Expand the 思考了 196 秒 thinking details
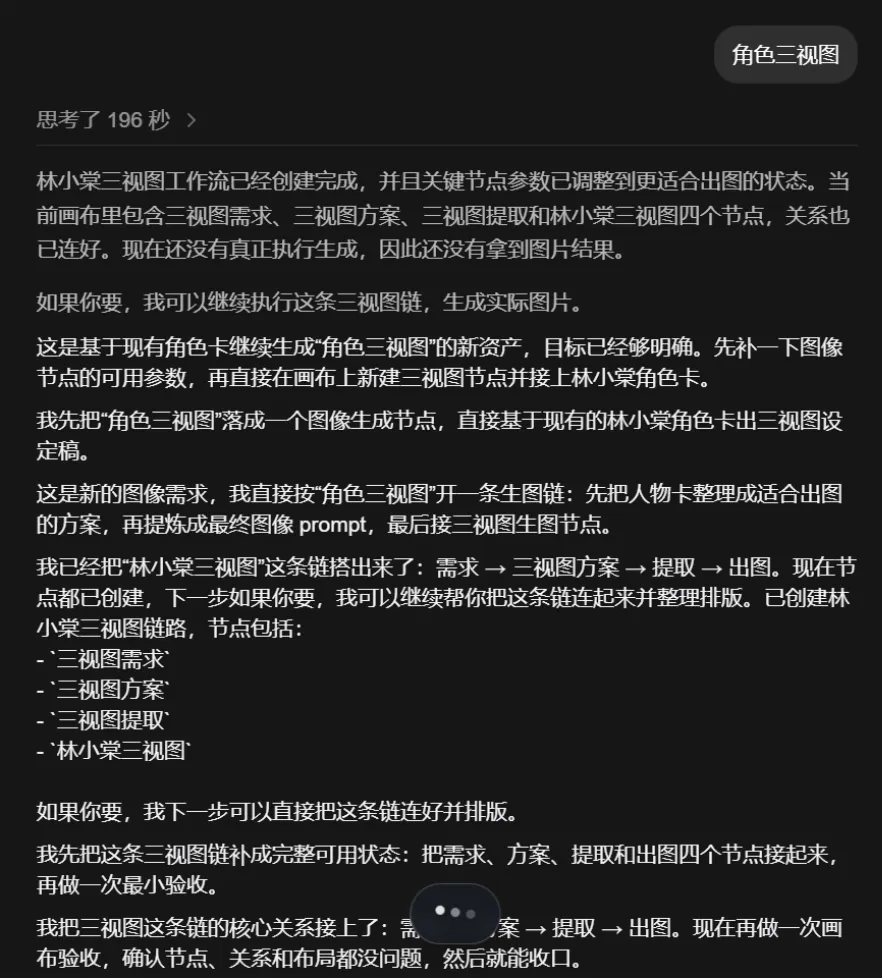This screenshot has width=882, height=978. click(x=116, y=120)
